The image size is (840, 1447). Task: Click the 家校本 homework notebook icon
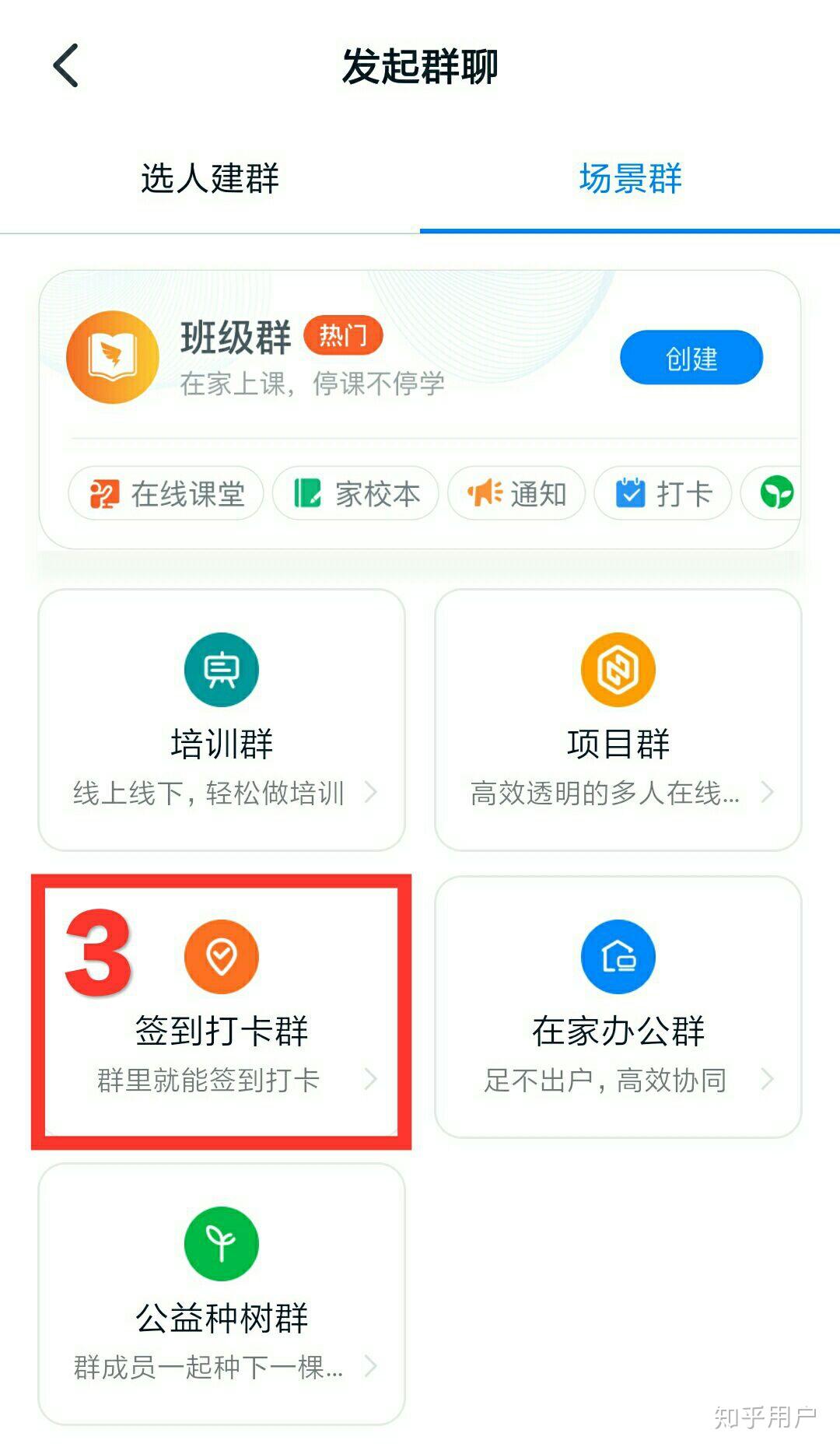(x=310, y=493)
